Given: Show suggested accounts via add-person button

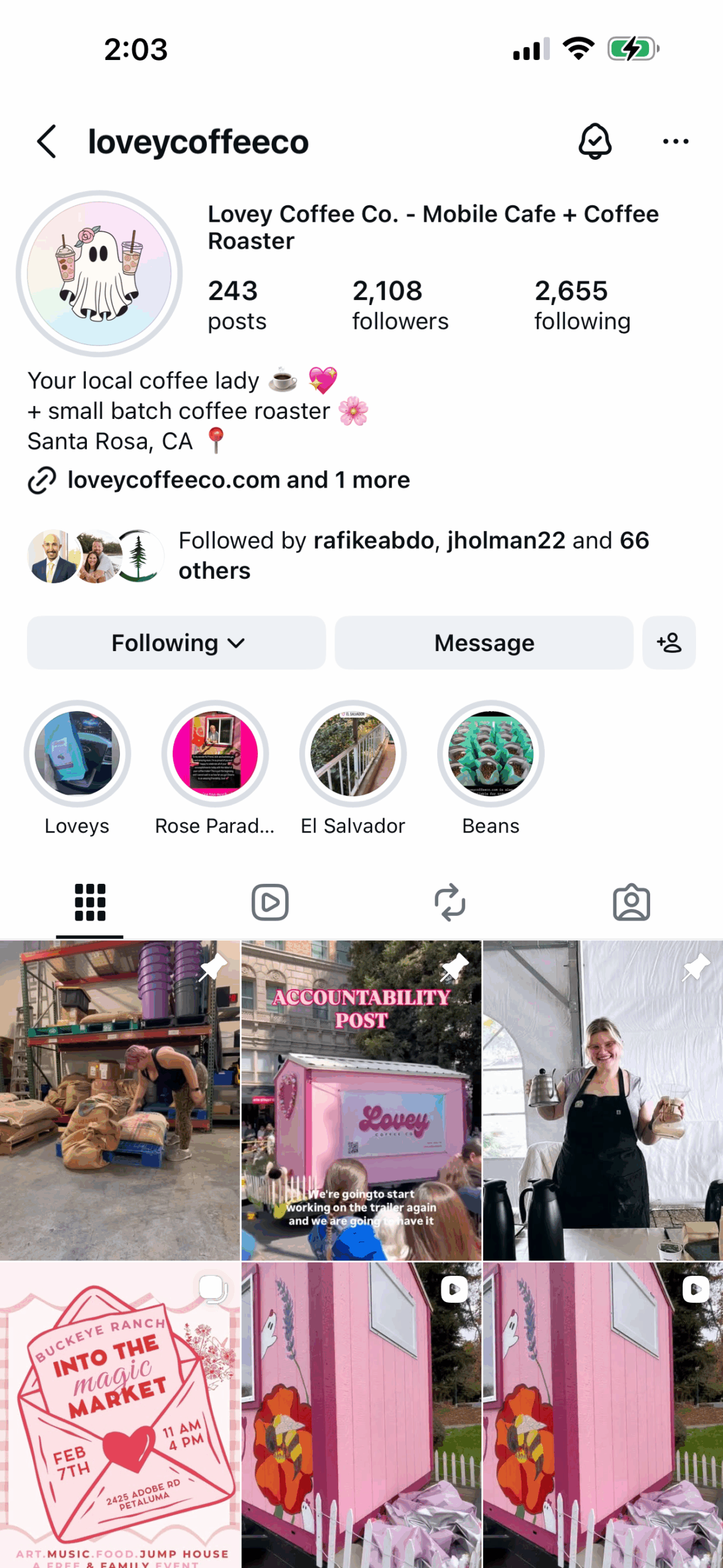Looking at the screenshot, I should [669, 643].
